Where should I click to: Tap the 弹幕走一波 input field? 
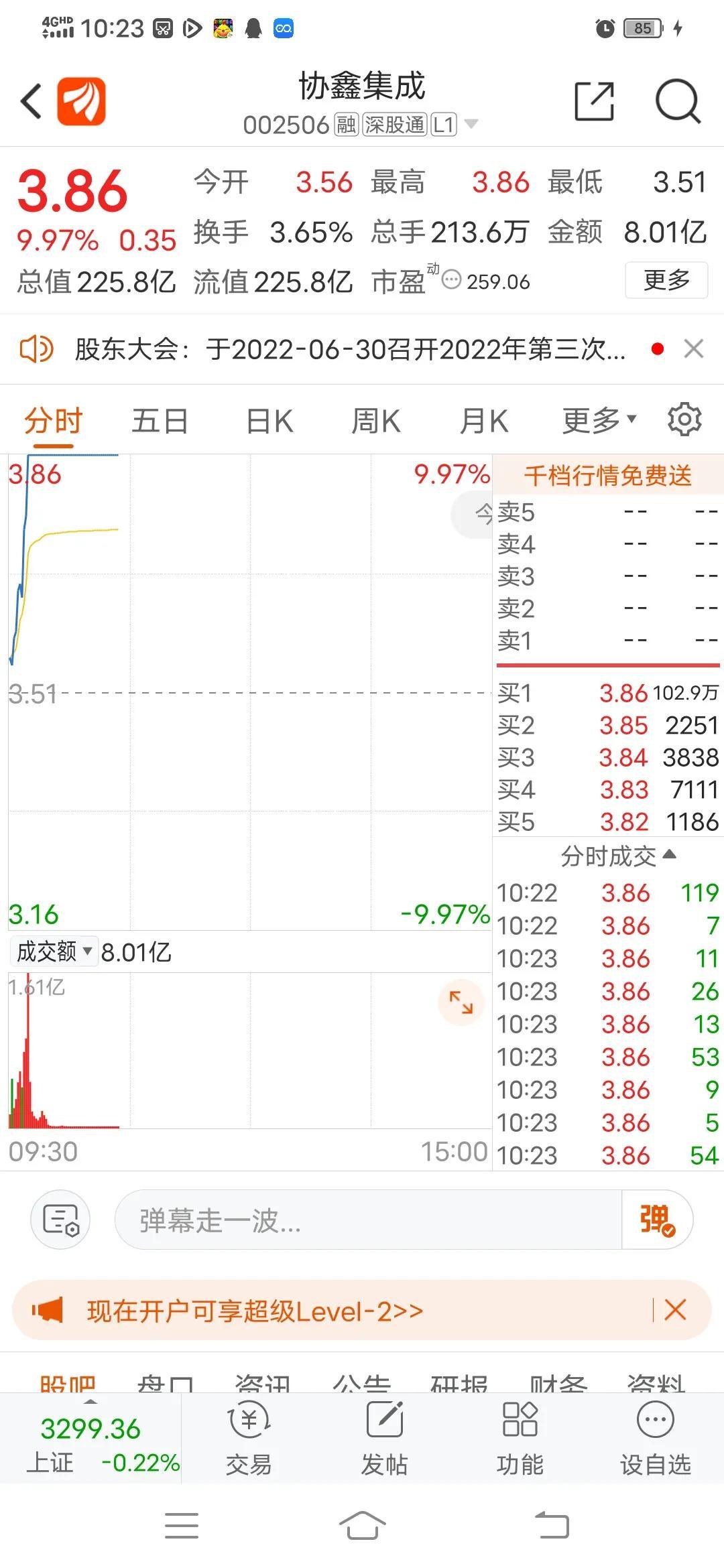369,1220
